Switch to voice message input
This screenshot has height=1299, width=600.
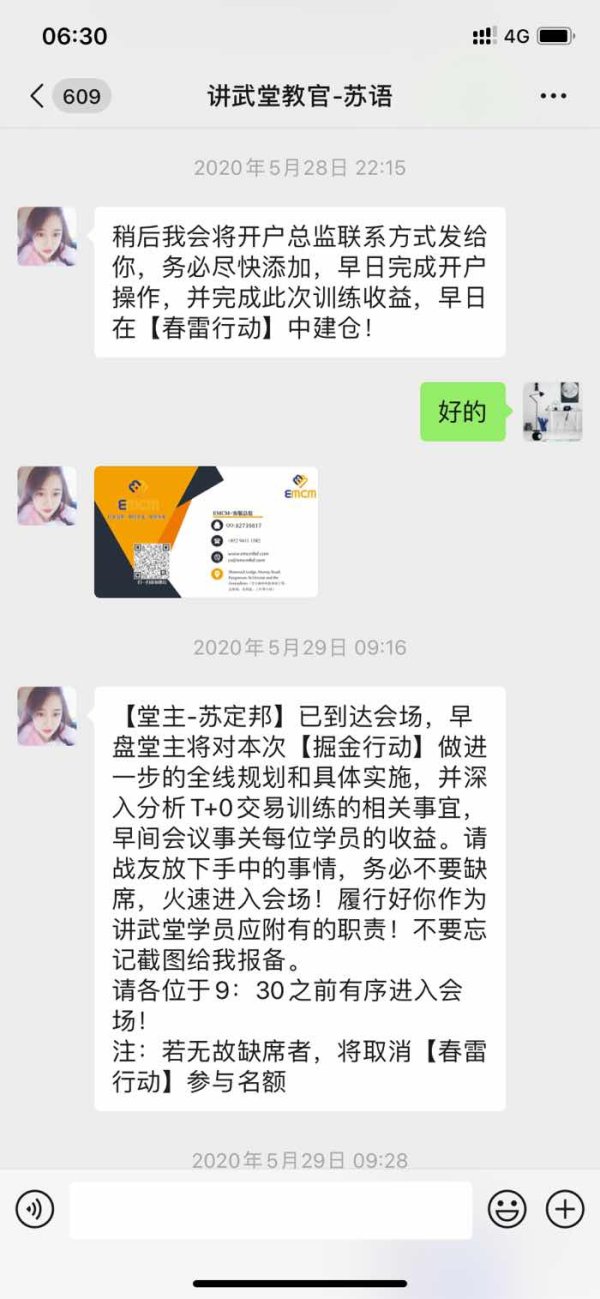click(35, 1210)
